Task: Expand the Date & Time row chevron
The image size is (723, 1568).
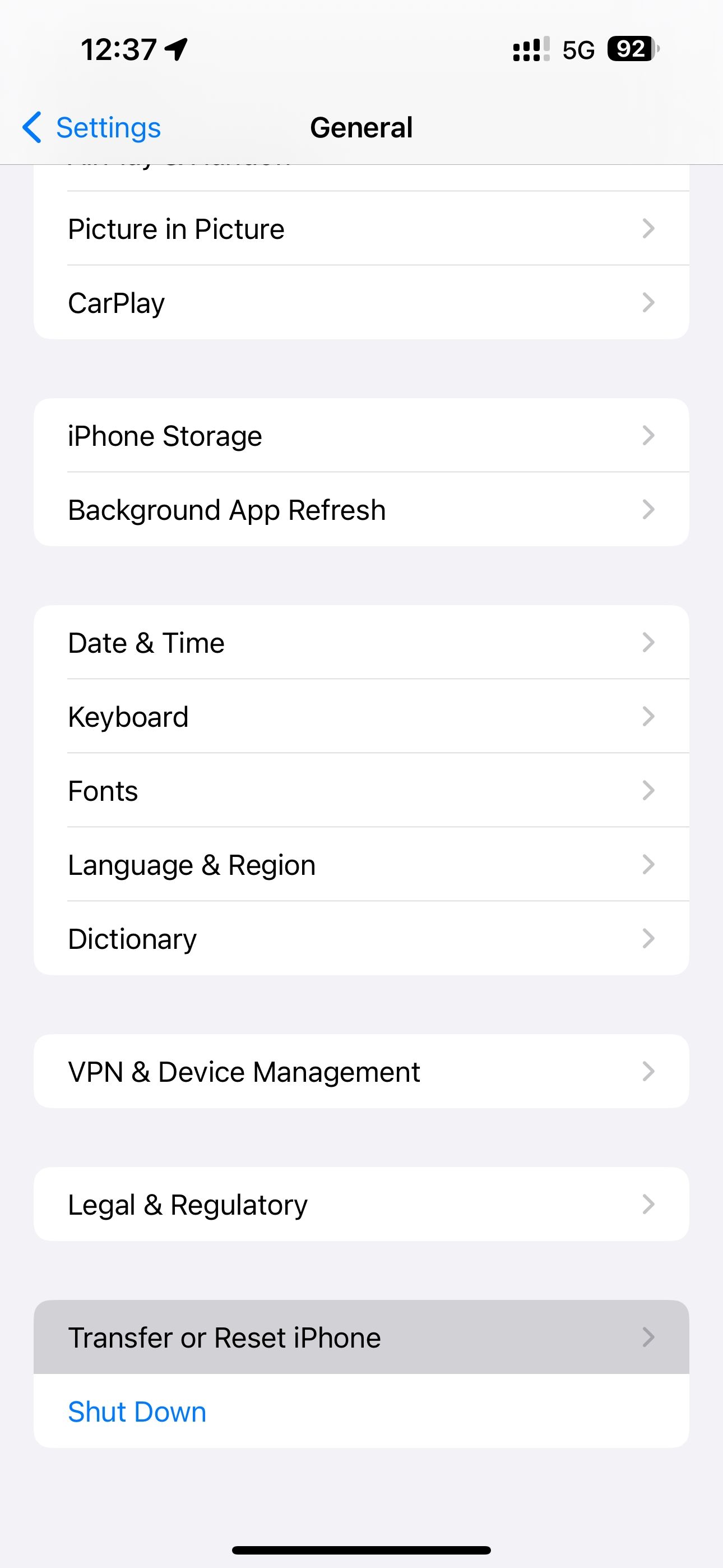Action: [649, 642]
